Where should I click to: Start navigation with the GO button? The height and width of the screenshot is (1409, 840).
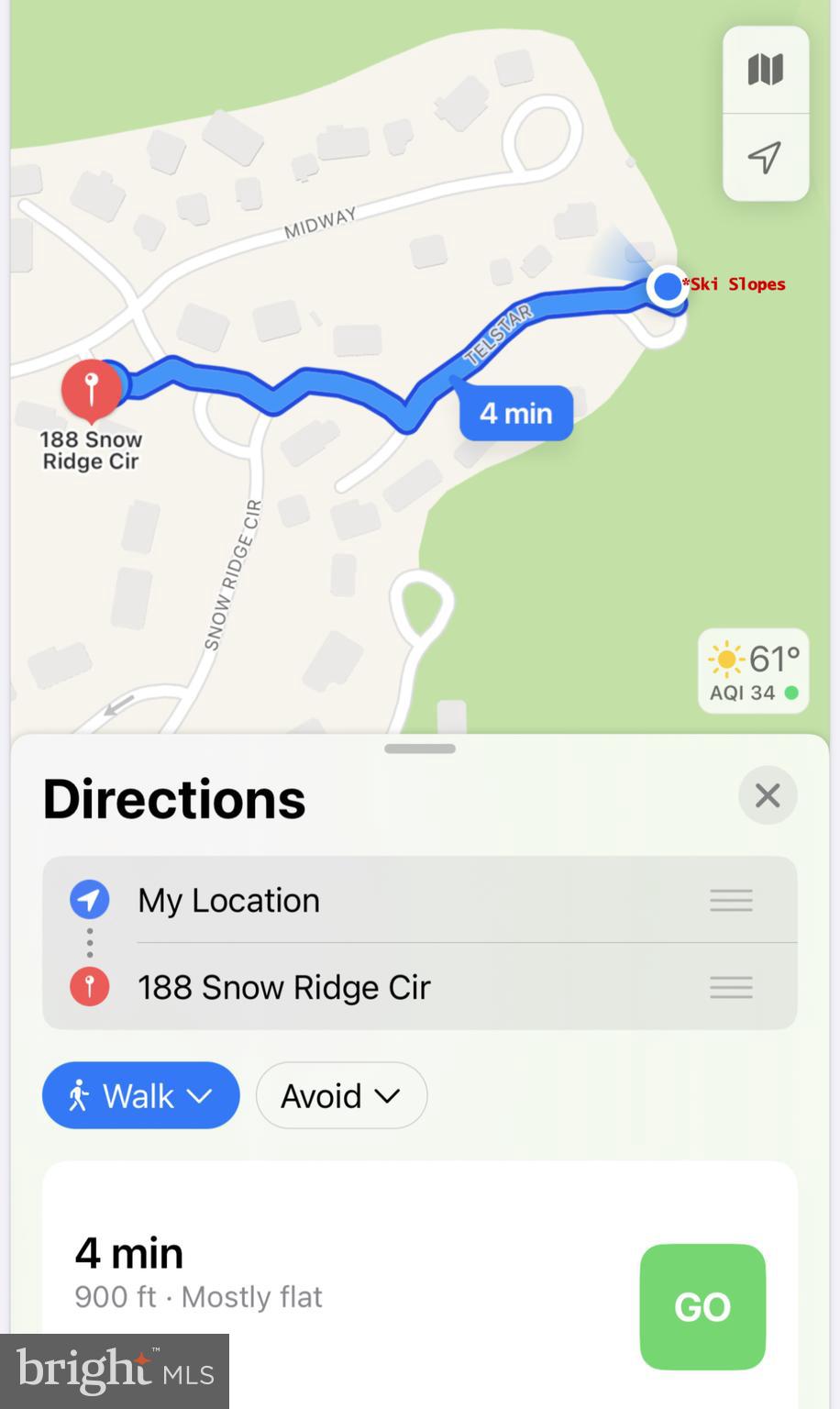coord(702,1306)
